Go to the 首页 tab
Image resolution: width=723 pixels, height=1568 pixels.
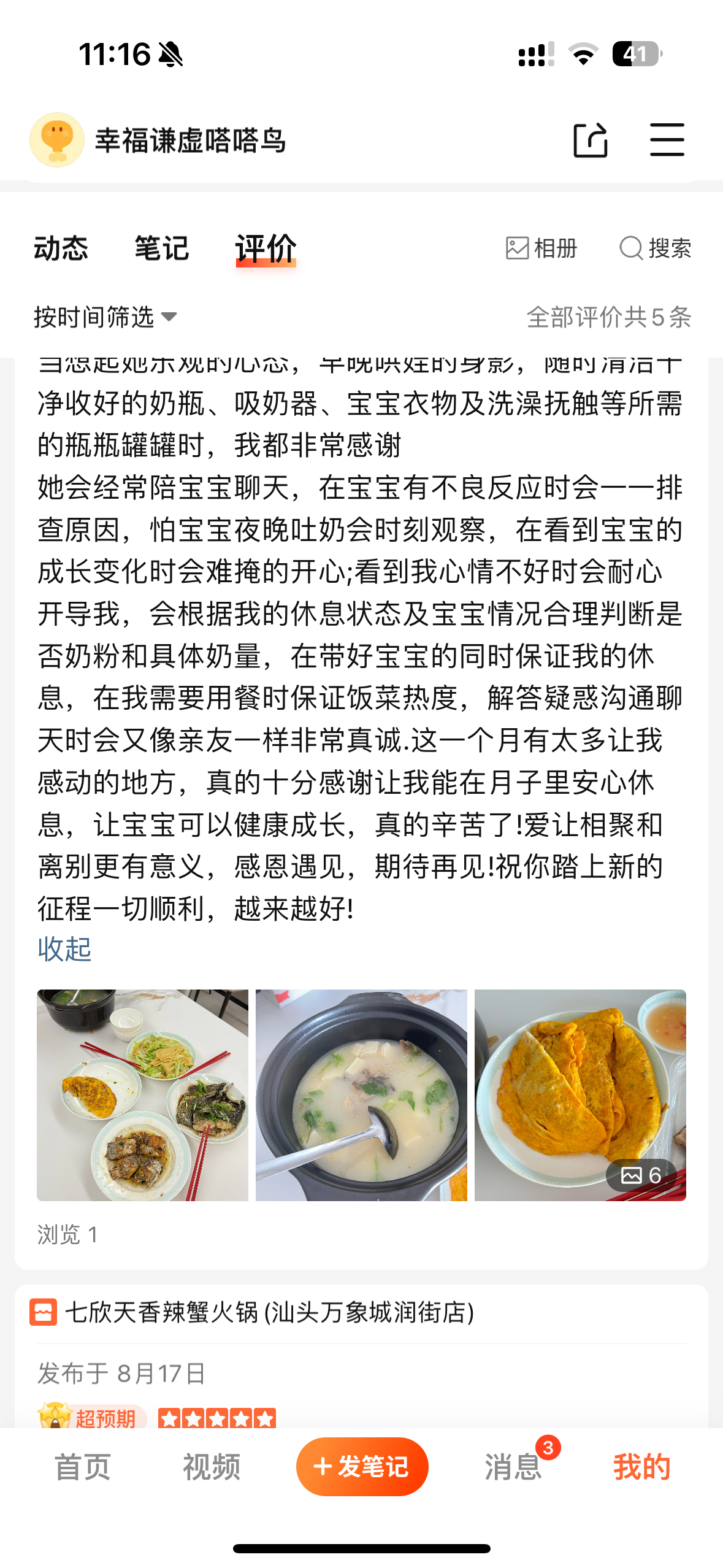[83, 1467]
